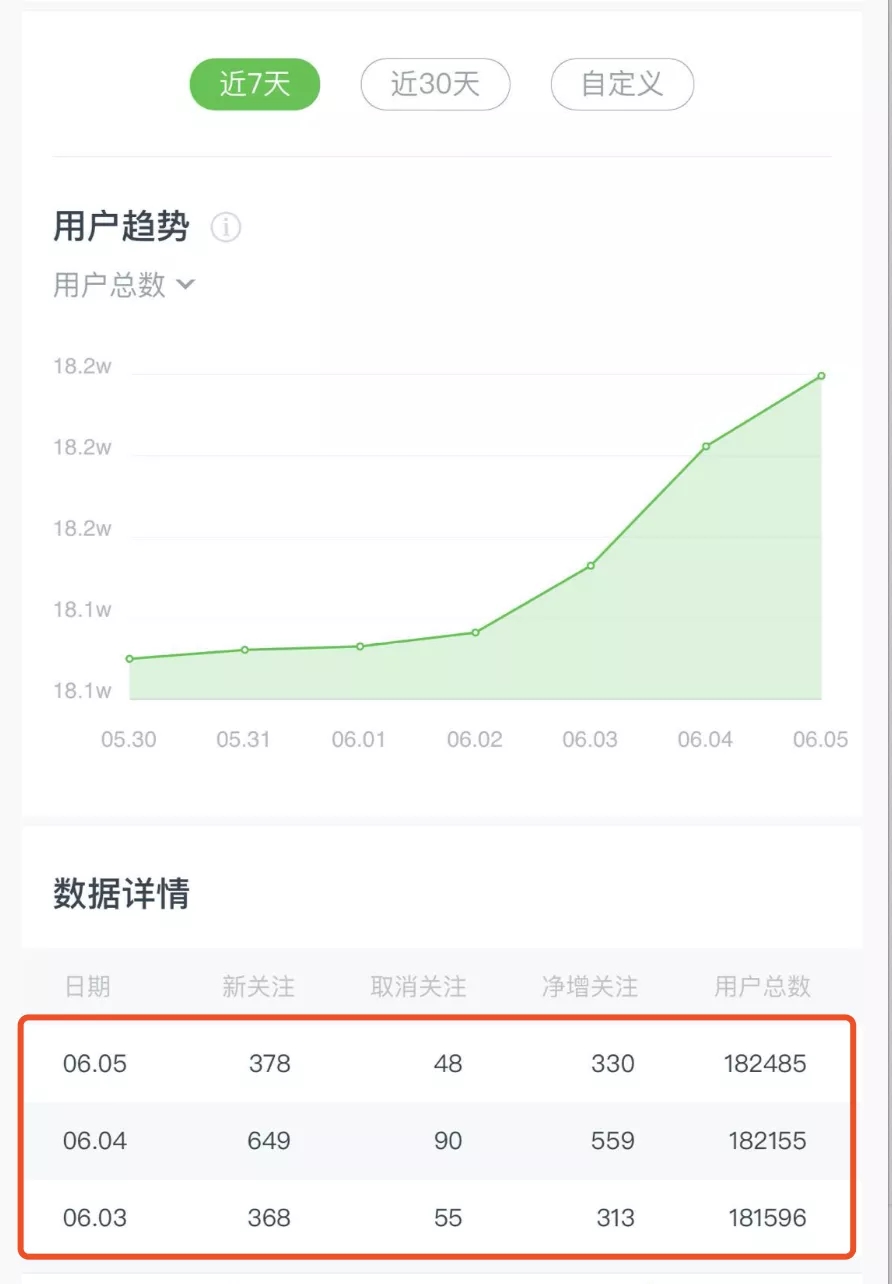
Task: Expand the chevron beside 用户总数
Action: click(x=183, y=286)
